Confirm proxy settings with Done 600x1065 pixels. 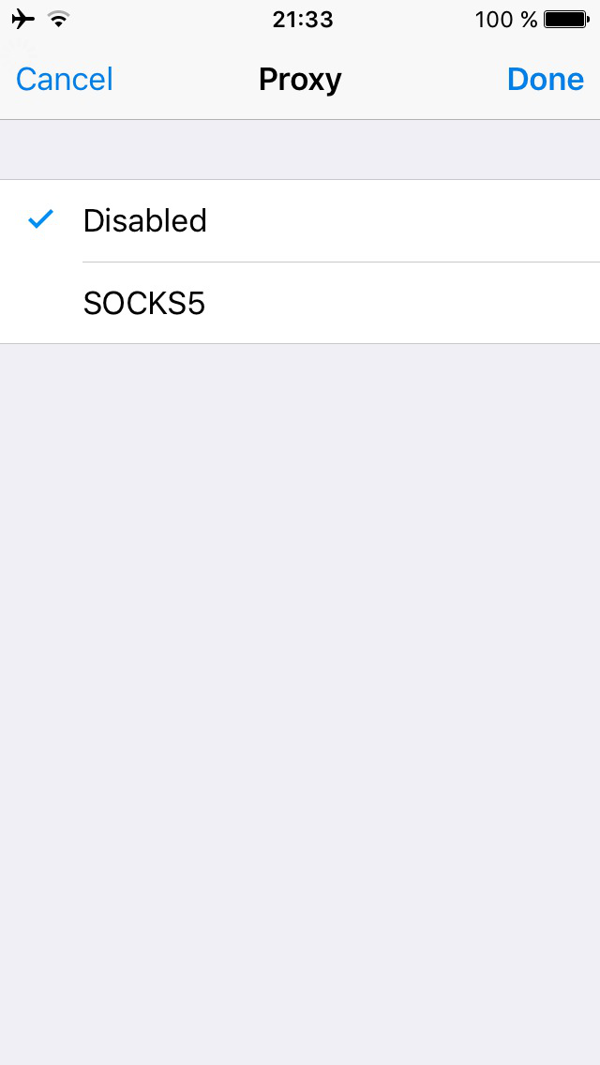[x=545, y=79]
